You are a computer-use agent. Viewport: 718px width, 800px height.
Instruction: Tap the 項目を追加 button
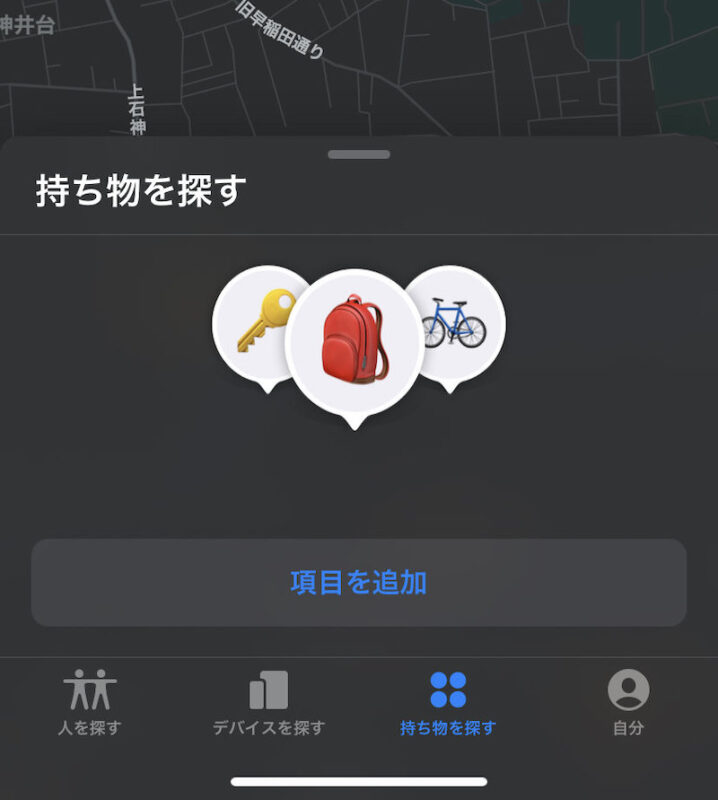click(358, 583)
